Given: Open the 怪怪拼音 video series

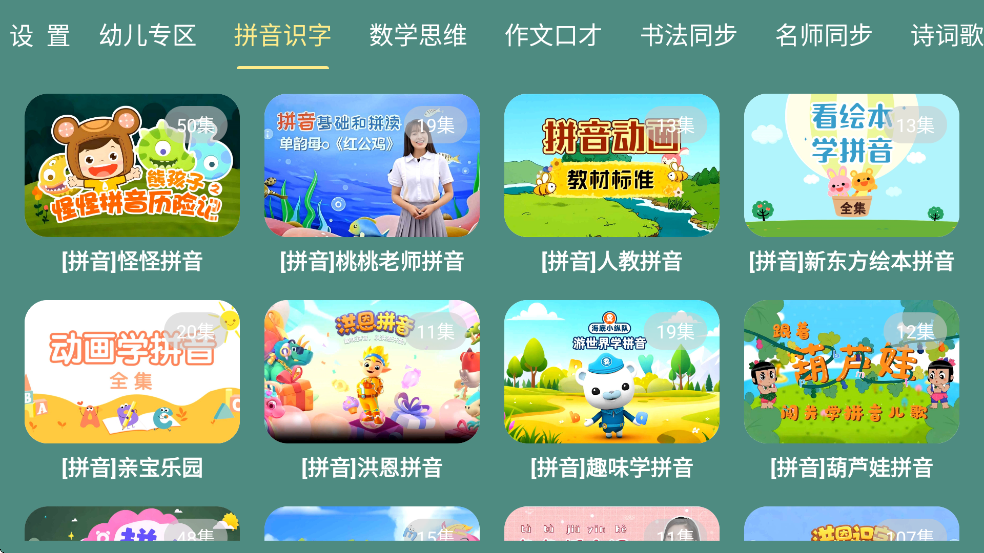Looking at the screenshot, I should pos(132,166).
